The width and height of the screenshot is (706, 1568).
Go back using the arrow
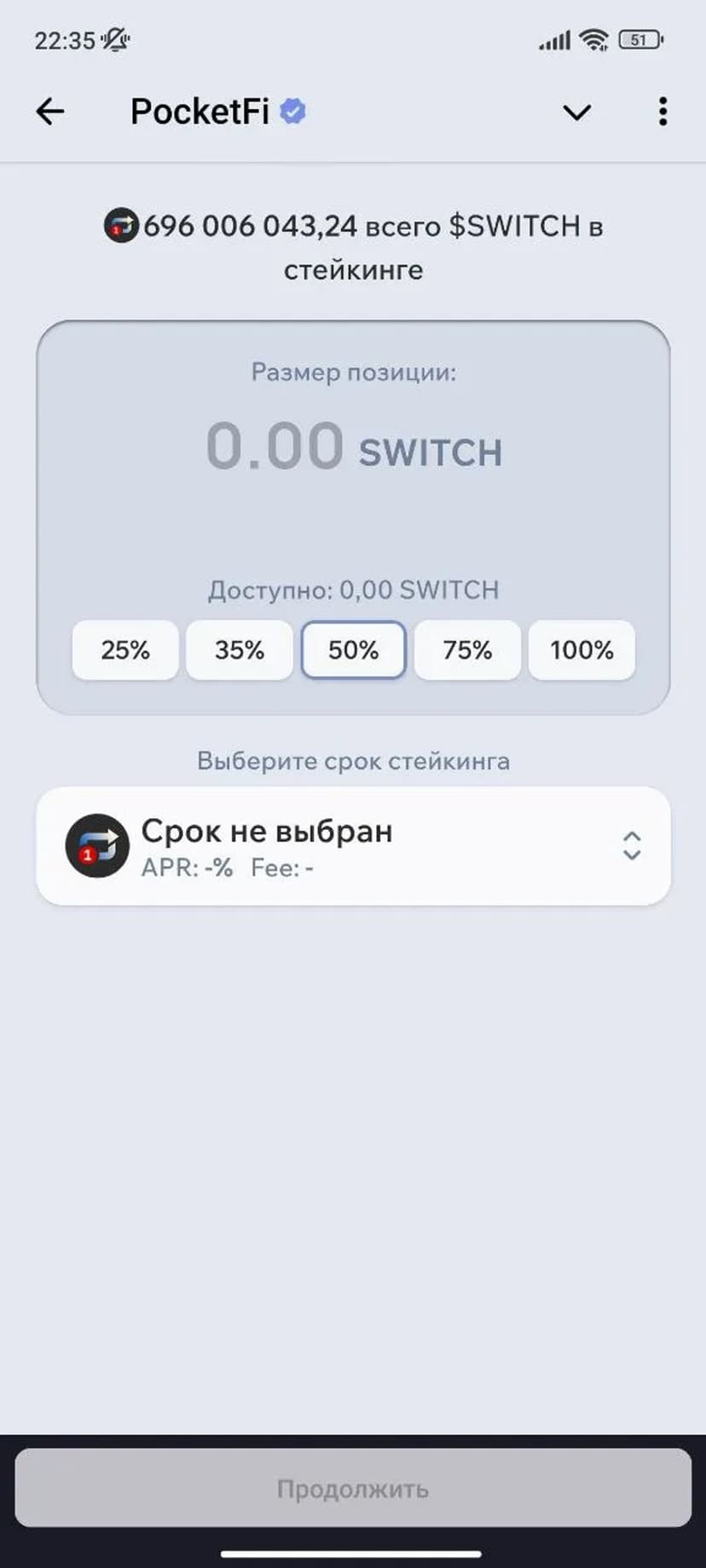click(50, 112)
